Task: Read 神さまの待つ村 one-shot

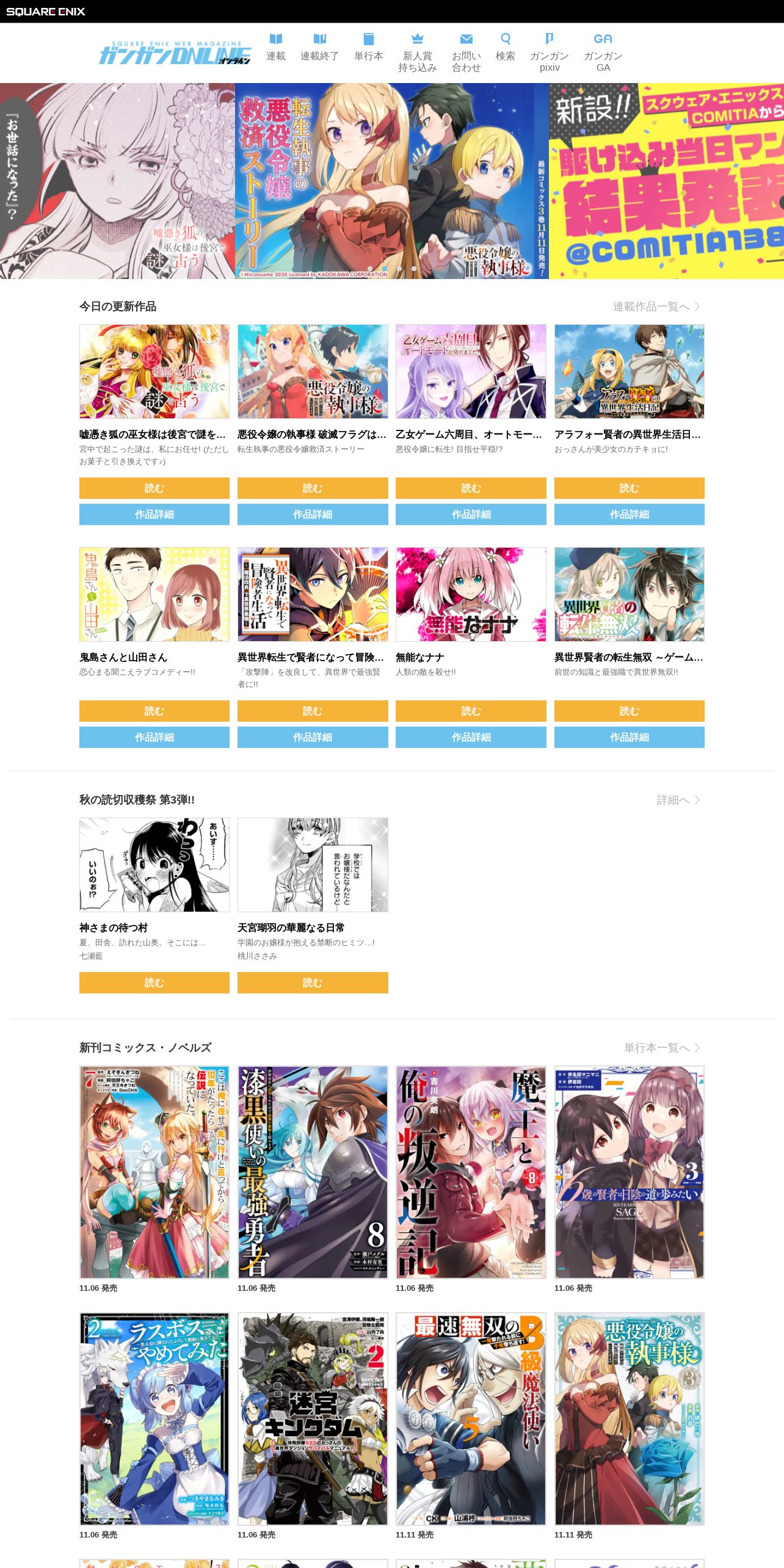Action: (154, 982)
